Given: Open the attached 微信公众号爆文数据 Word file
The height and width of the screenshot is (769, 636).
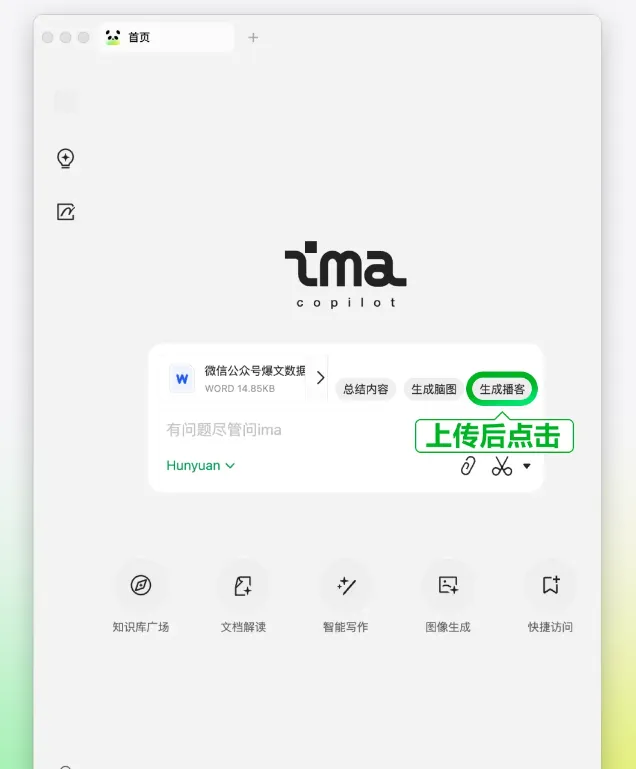Looking at the screenshot, I should point(240,378).
